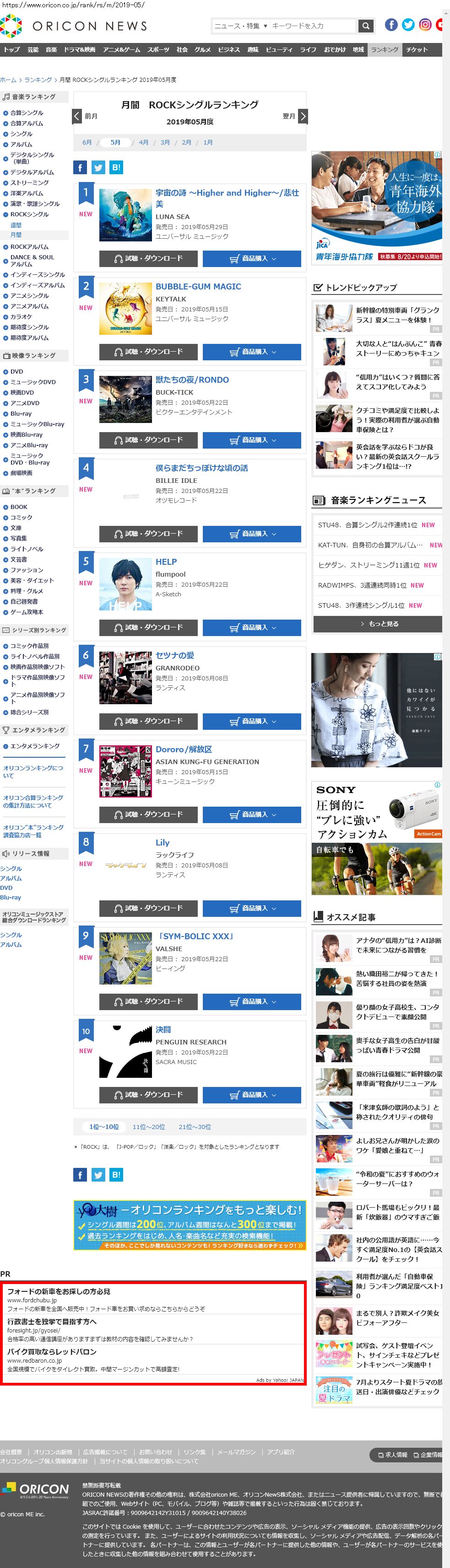Open ROCKアルバム ranking in sidebar

tap(29, 247)
